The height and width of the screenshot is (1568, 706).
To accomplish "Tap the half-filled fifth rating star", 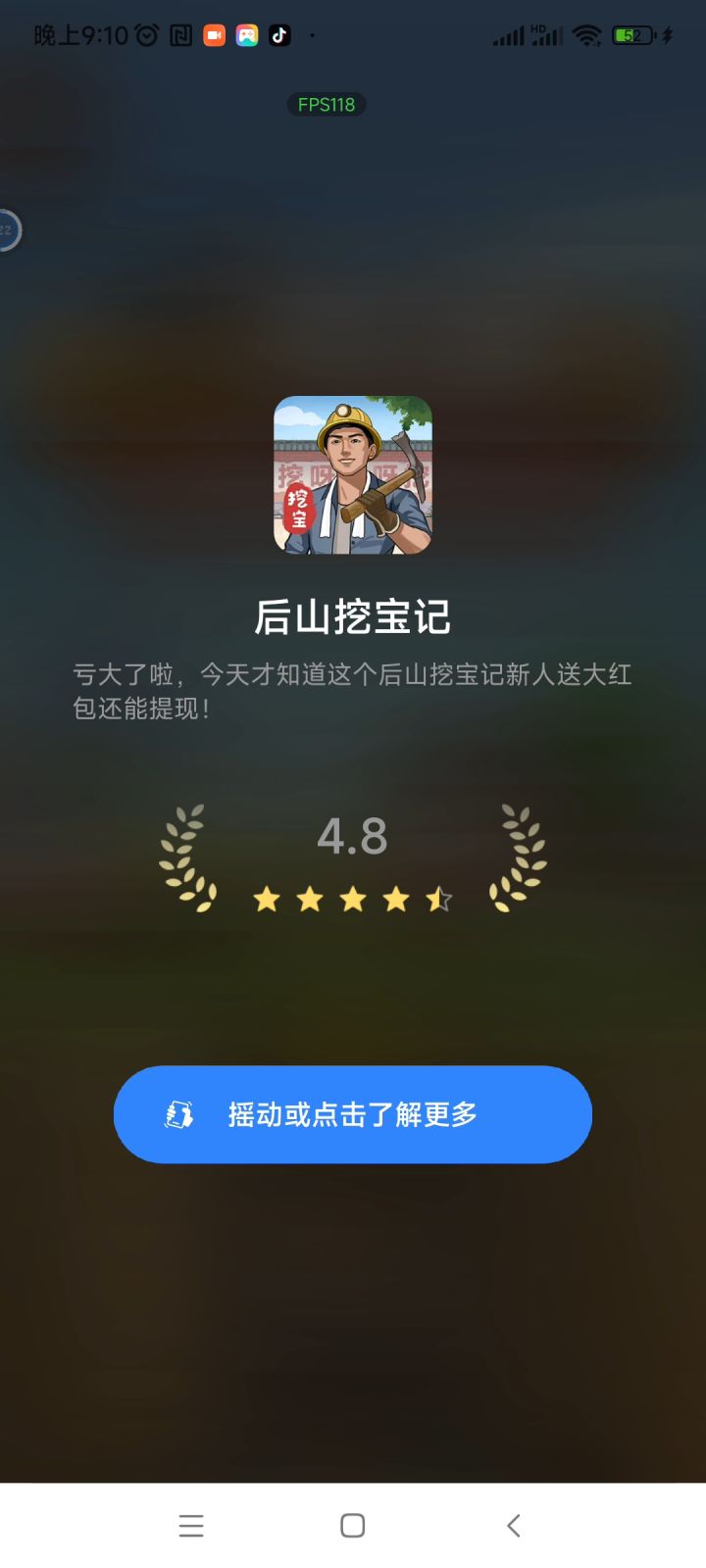I will pyautogui.click(x=439, y=899).
